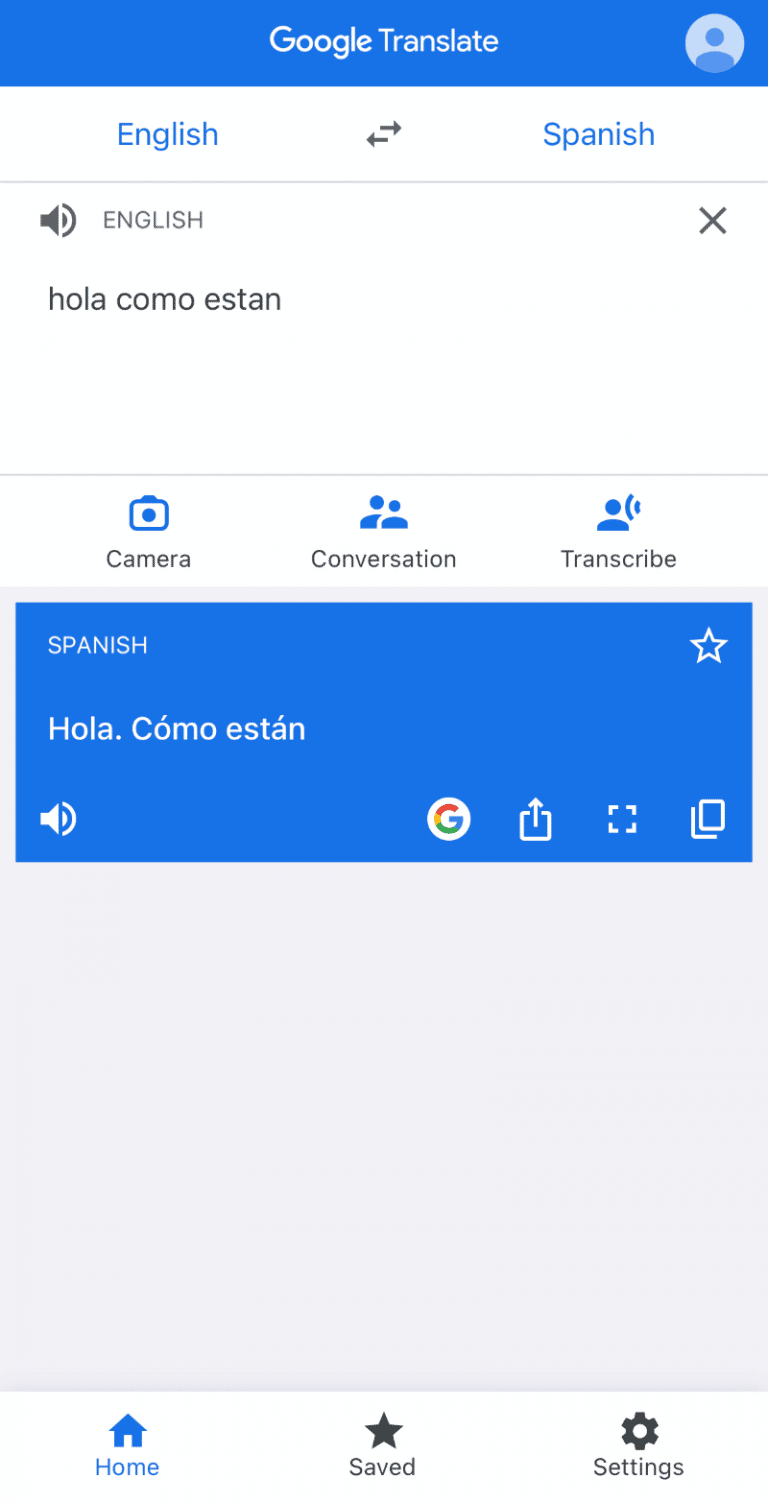The width and height of the screenshot is (768, 1502).
Task: Clear the entered English text
Action: click(712, 220)
